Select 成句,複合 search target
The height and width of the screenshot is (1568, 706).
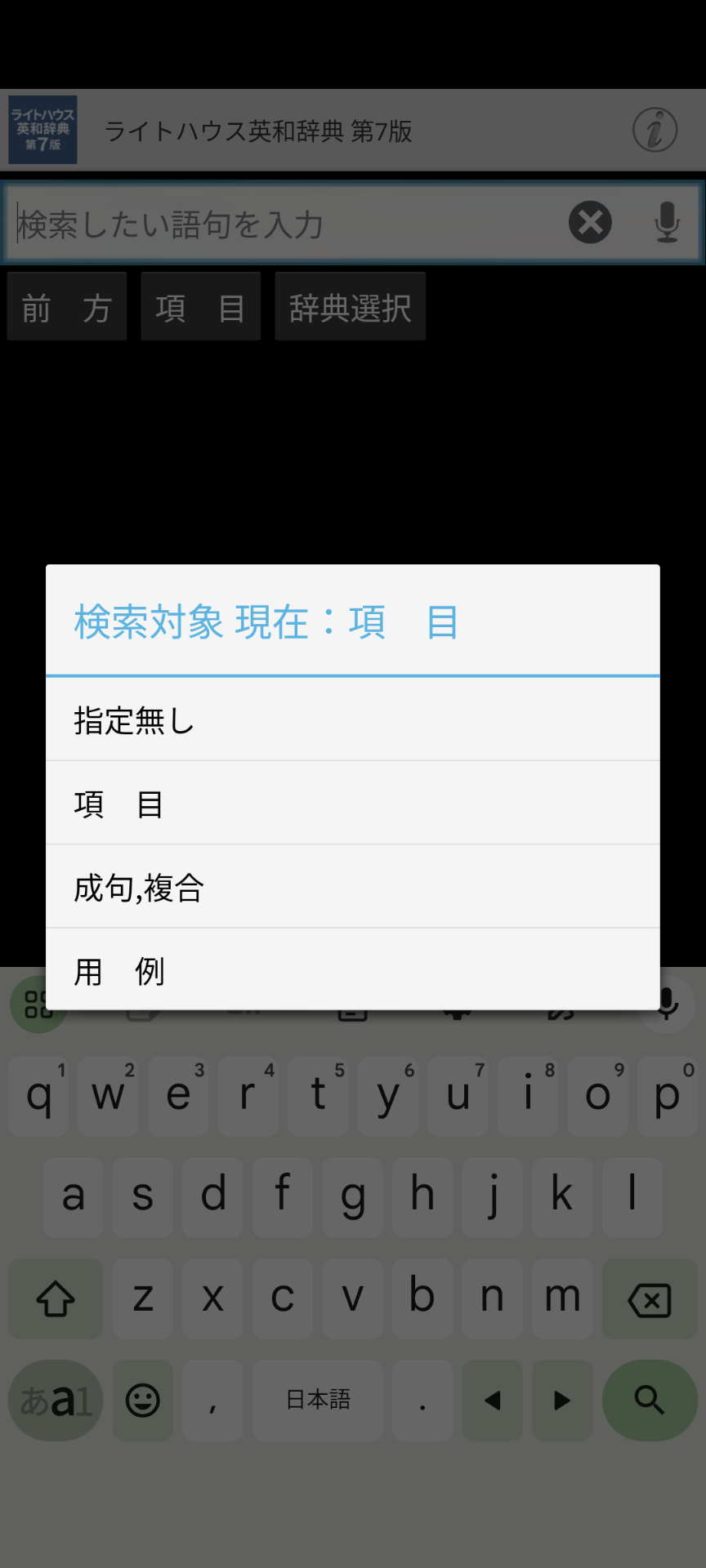click(x=352, y=887)
